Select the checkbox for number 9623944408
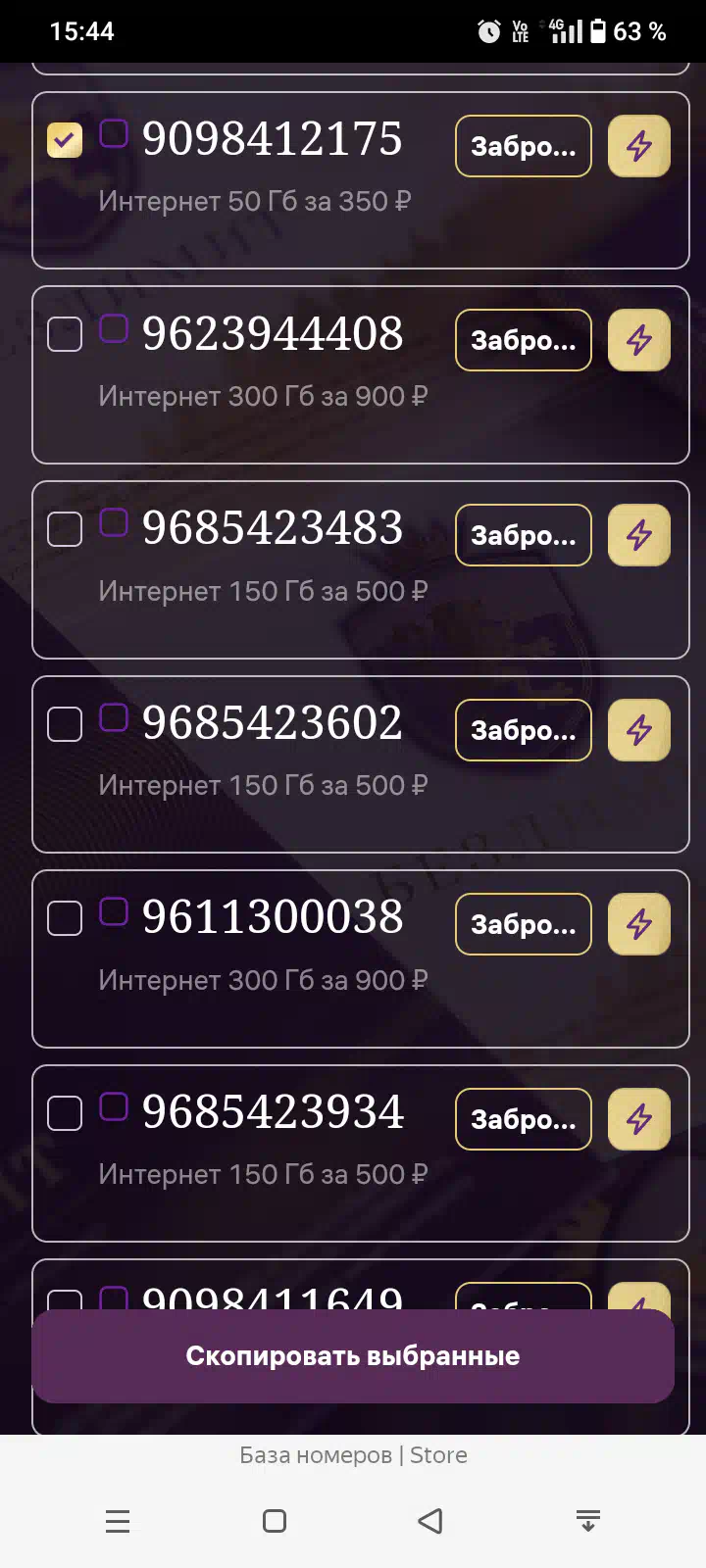The height and width of the screenshot is (1568, 706). coord(65,334)
